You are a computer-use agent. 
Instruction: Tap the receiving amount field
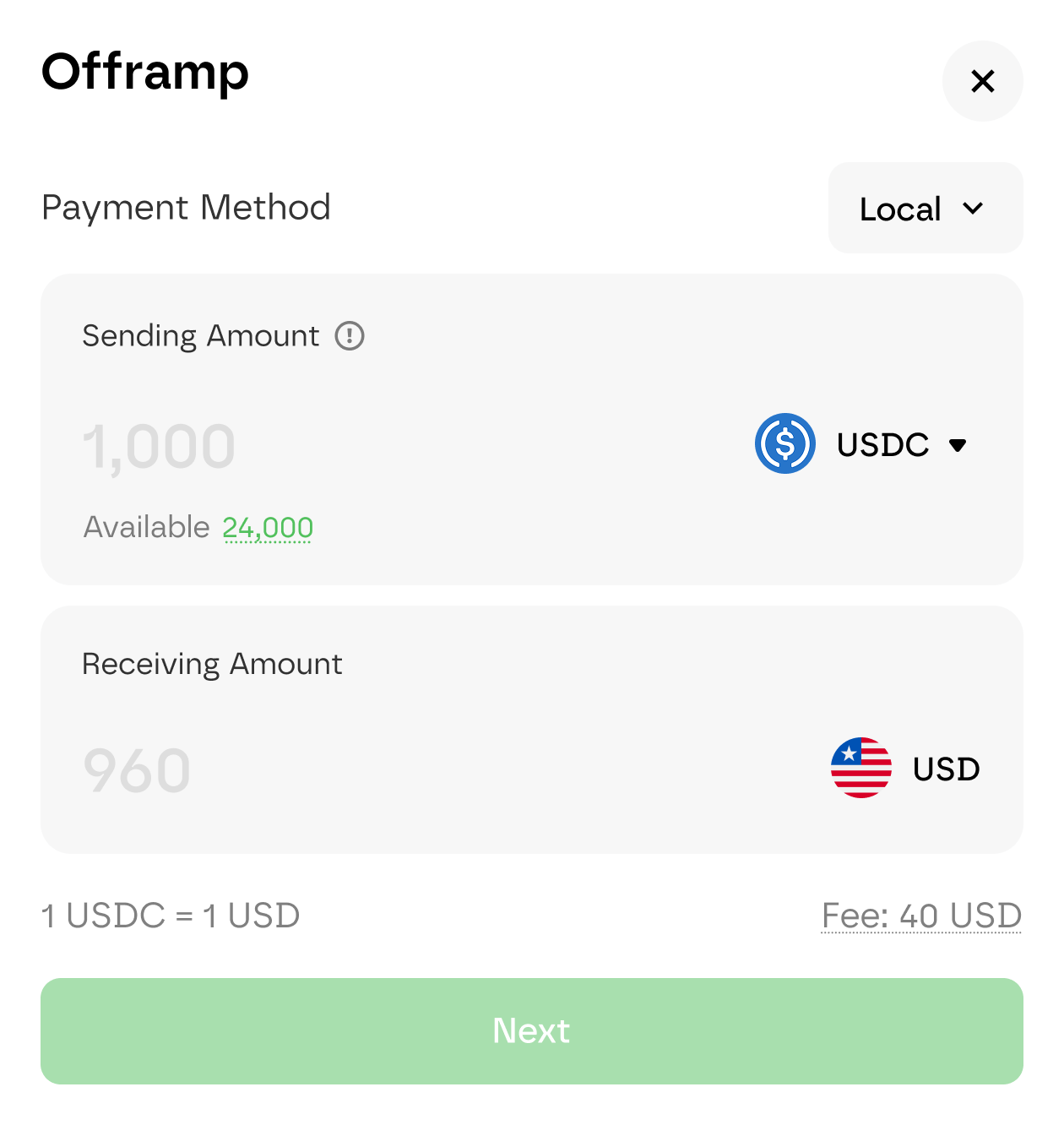tap(338, 770)
